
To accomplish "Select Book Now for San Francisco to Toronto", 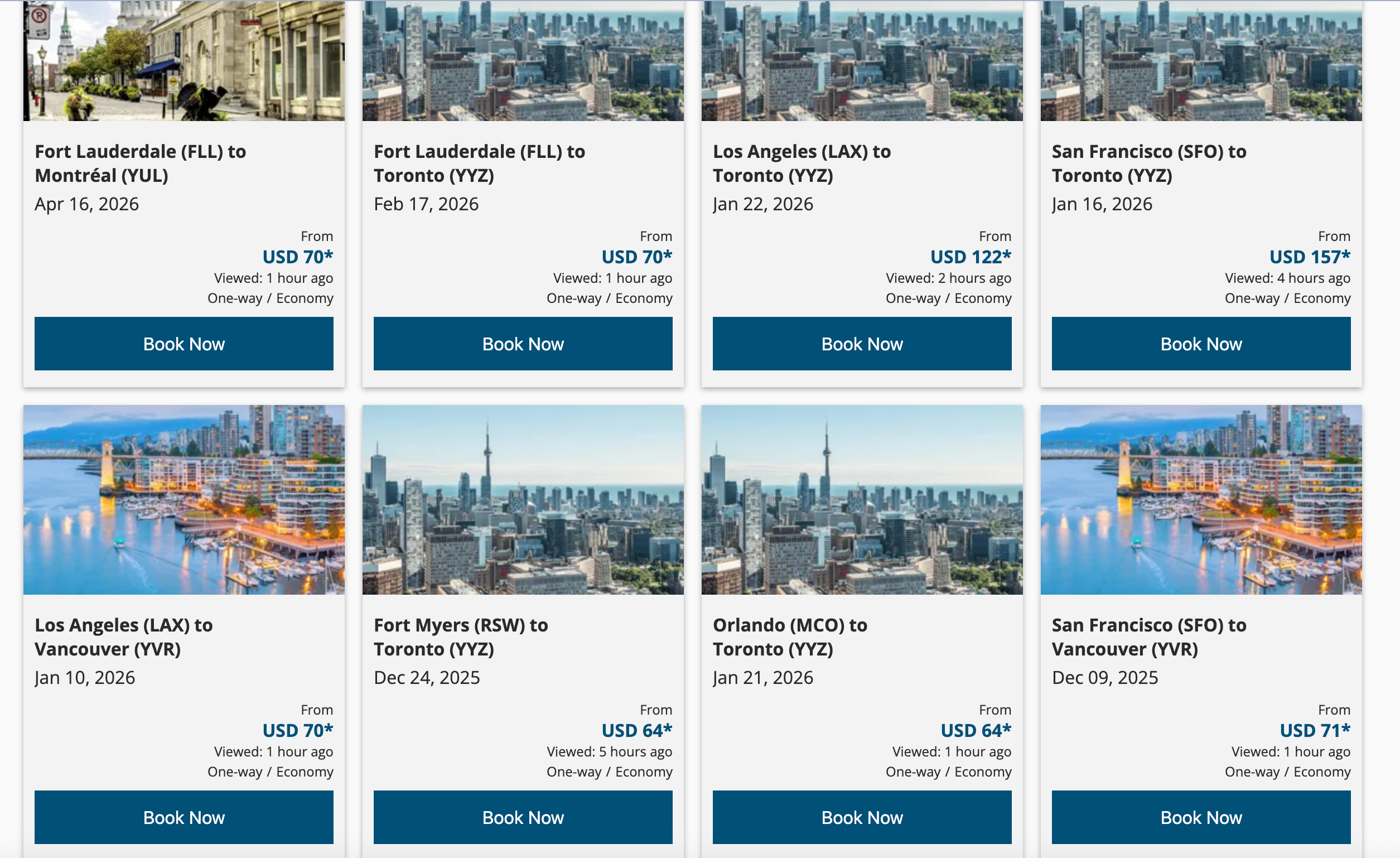I will coord(1200,344).
